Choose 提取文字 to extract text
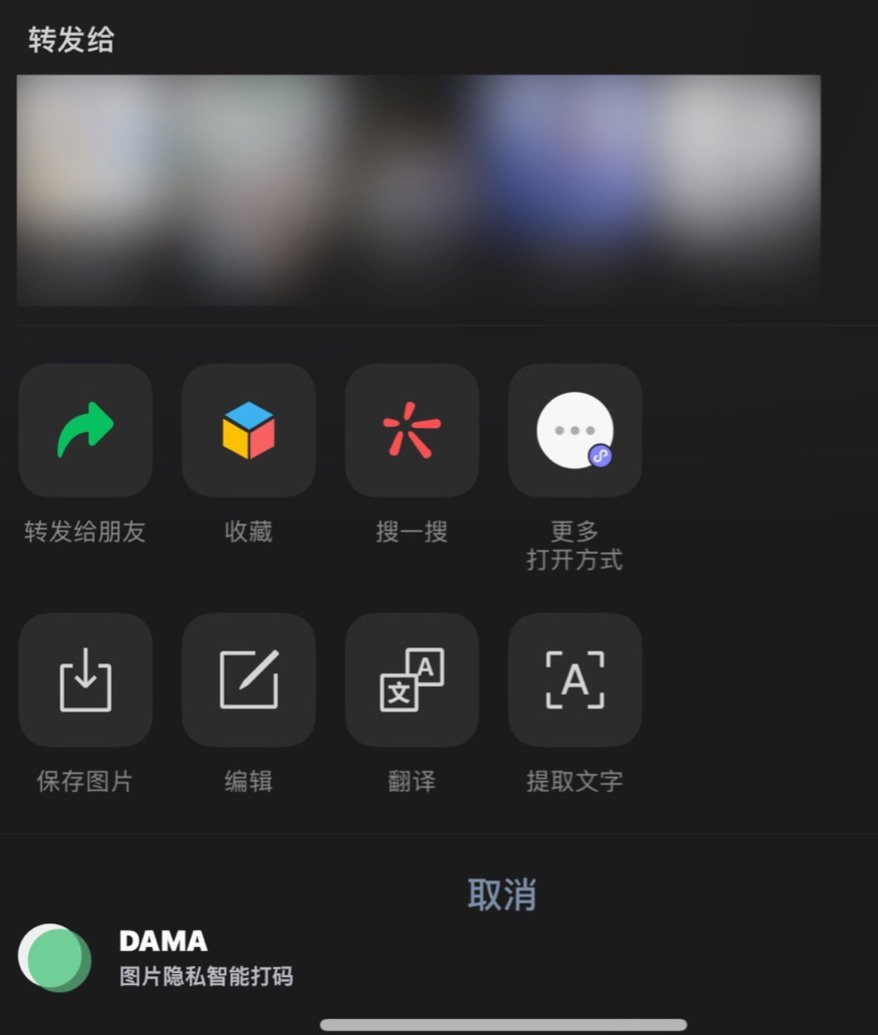Image resolution: width=878 pixels, height=1035 pixels. 574,680
